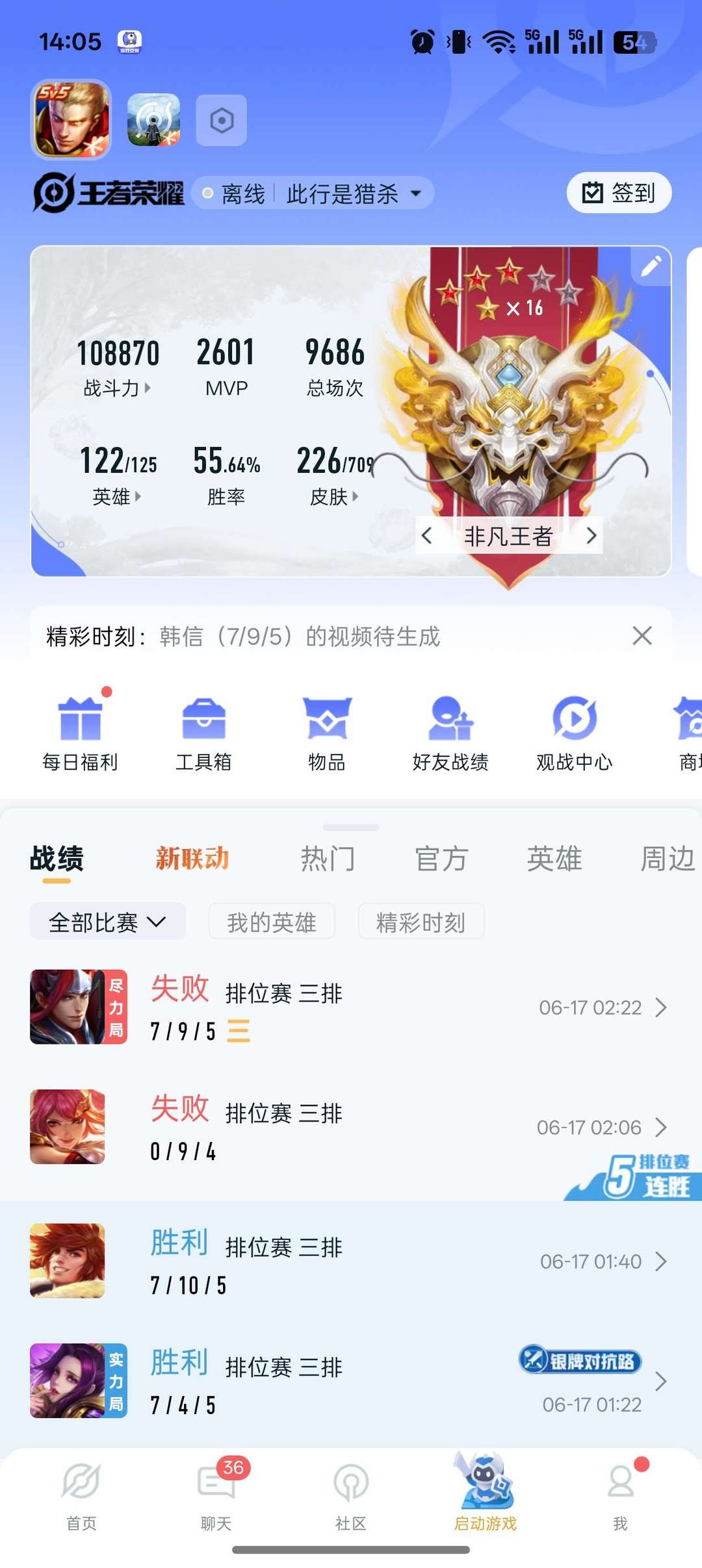The height and width of the screenshot is (1568, 702).
Task: Open 观战中心 spectate center
Action: tap(574, 733)
